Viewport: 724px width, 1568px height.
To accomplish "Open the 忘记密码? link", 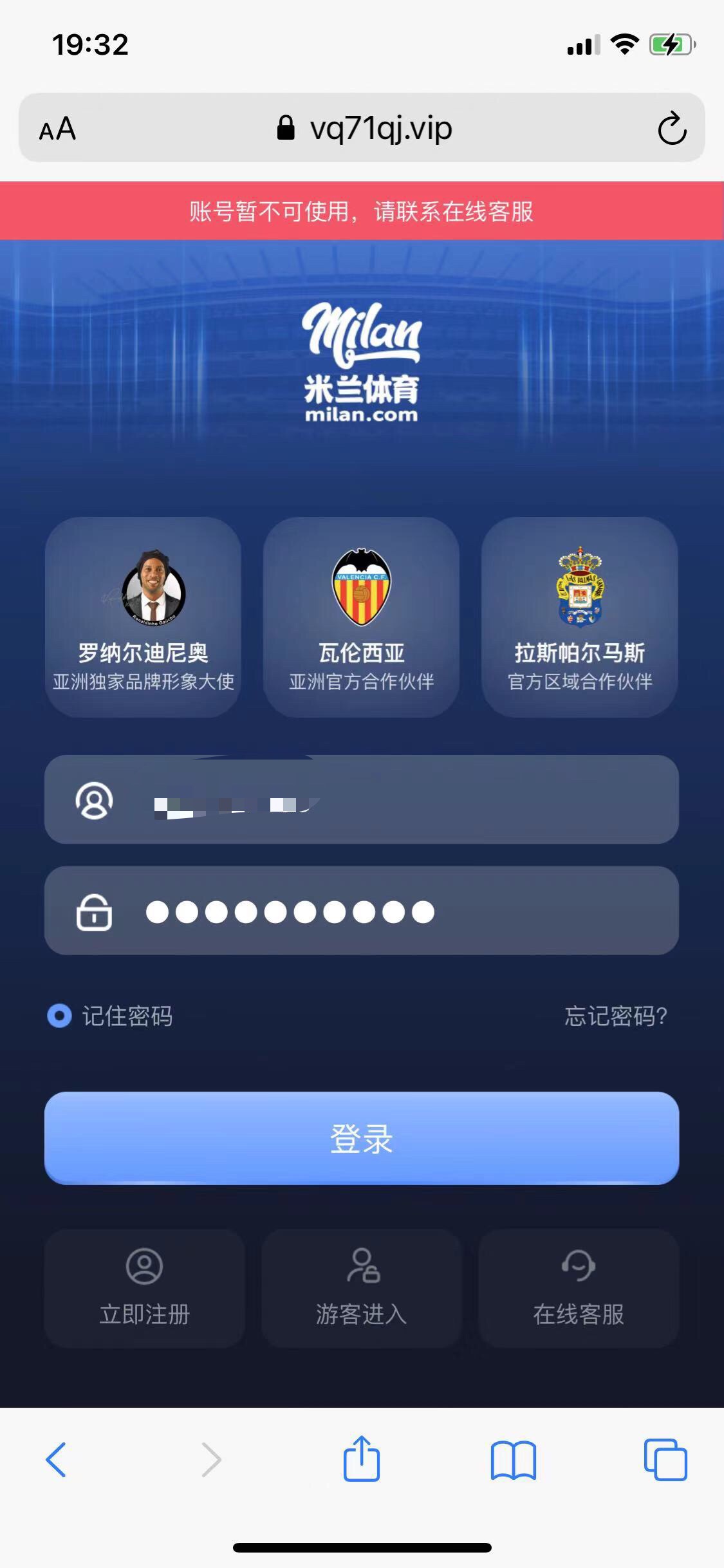I will pyautogui.click(x=615, y=1016).
